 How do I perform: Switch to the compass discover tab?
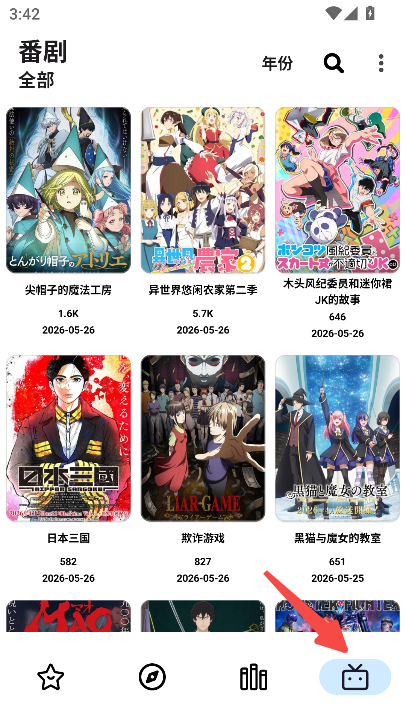(152, 677)
